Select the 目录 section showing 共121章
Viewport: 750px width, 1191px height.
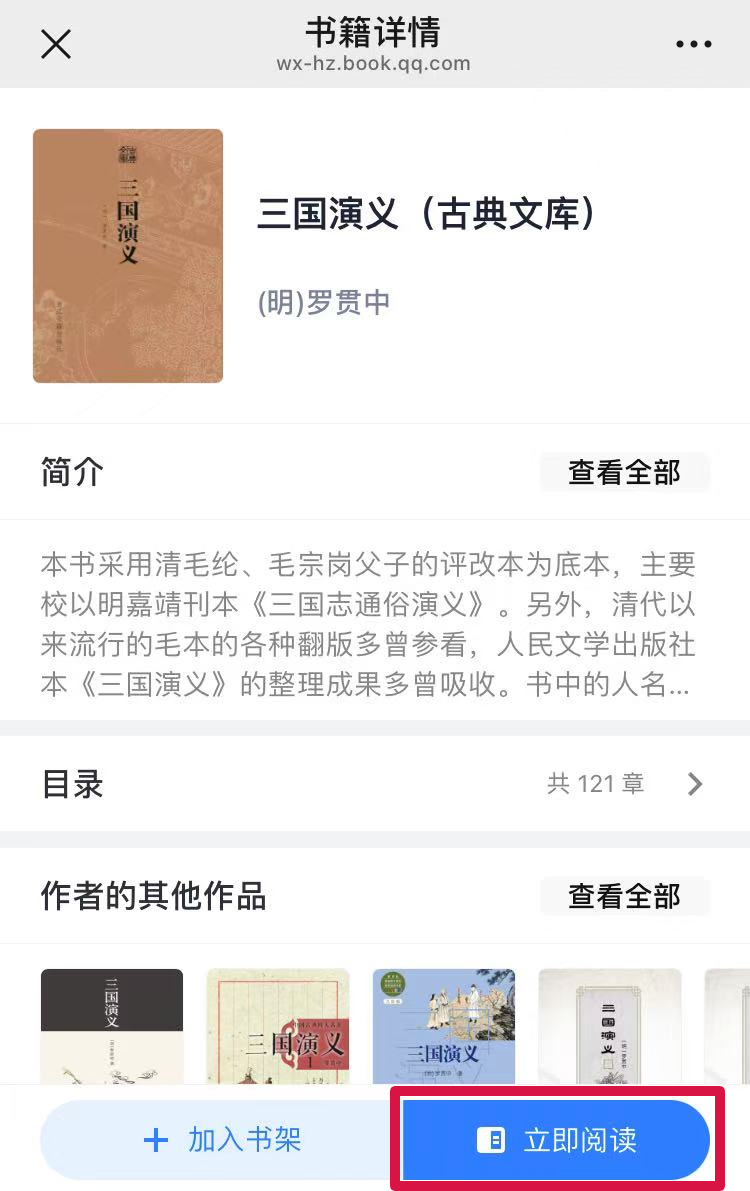375,783
